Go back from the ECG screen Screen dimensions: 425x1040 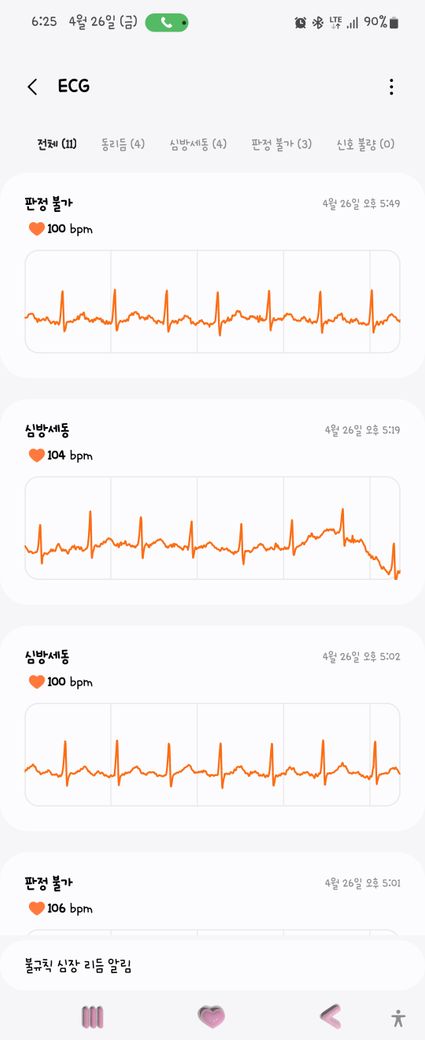pyautogui.click(x=32, y=87)
